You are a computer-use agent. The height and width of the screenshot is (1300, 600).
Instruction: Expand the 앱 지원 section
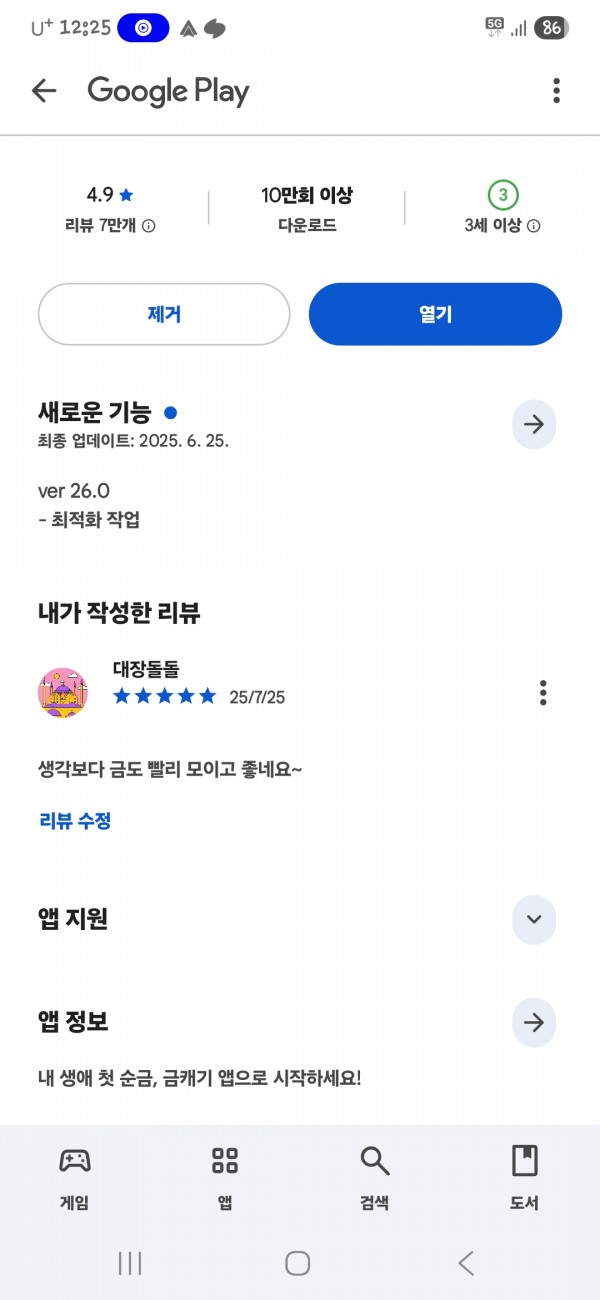pyautogui.click(x=534, y=919)
